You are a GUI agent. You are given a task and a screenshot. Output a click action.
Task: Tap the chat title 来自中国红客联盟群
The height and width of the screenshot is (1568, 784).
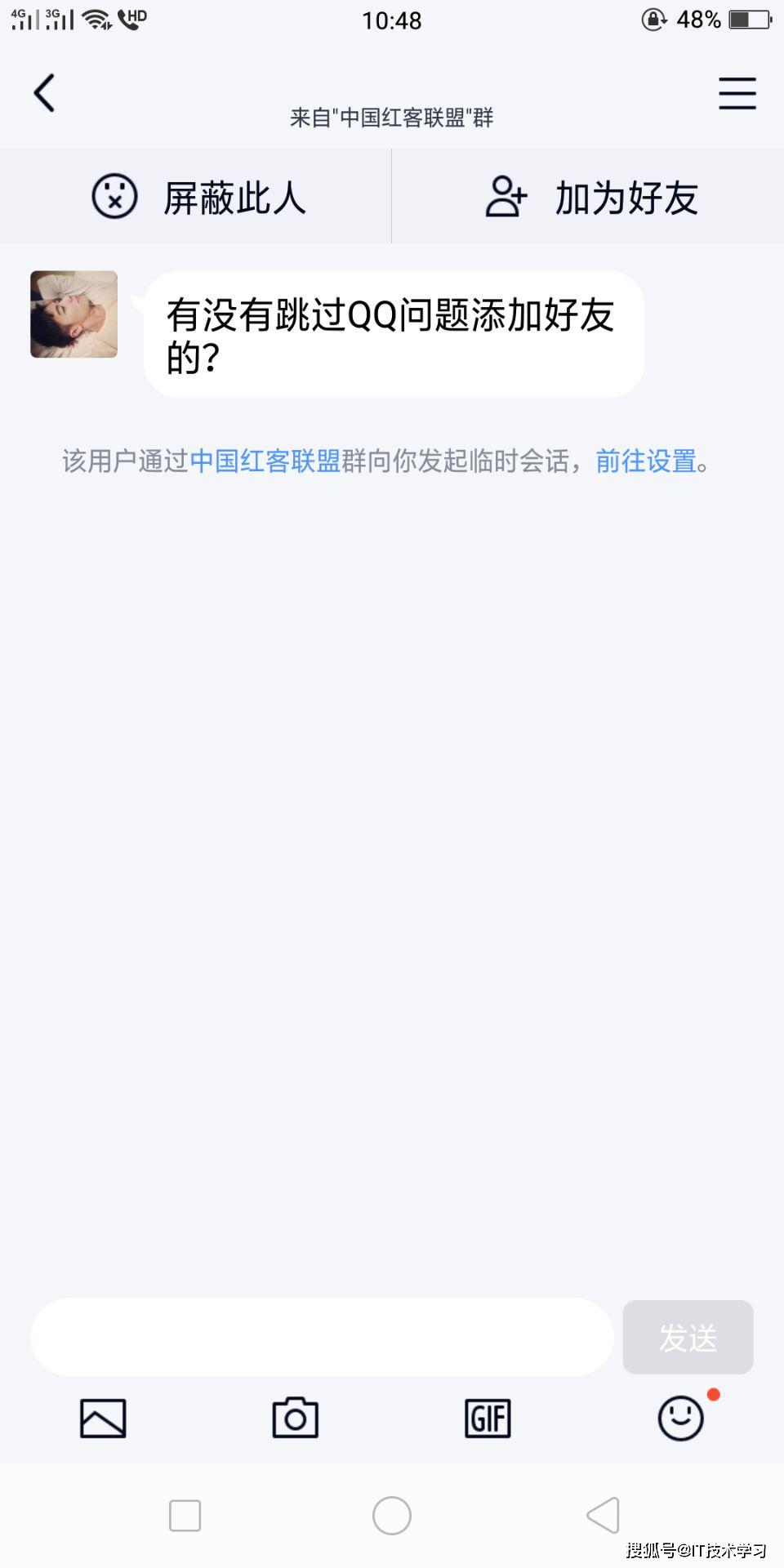tap(392, 117)
